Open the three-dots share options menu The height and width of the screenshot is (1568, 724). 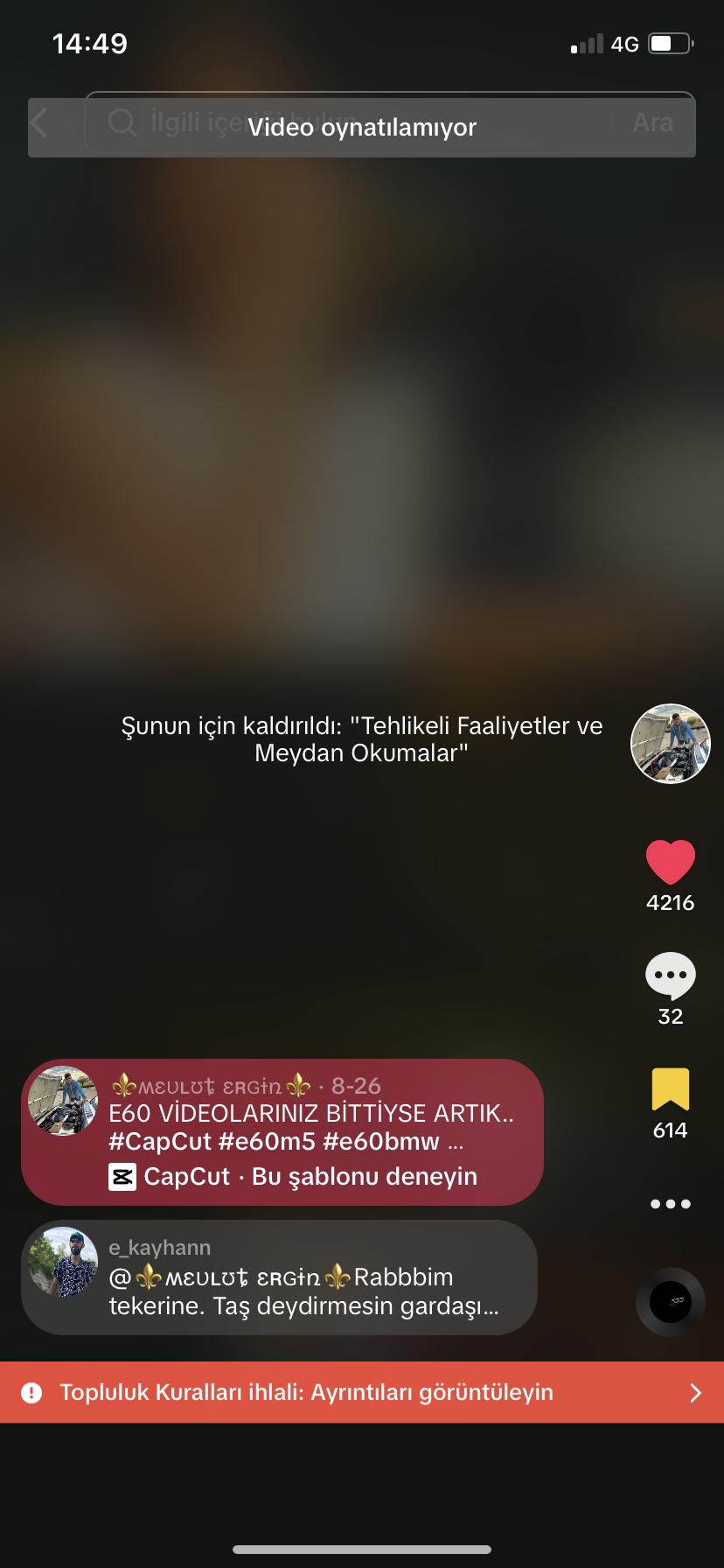coord(670,1204)
